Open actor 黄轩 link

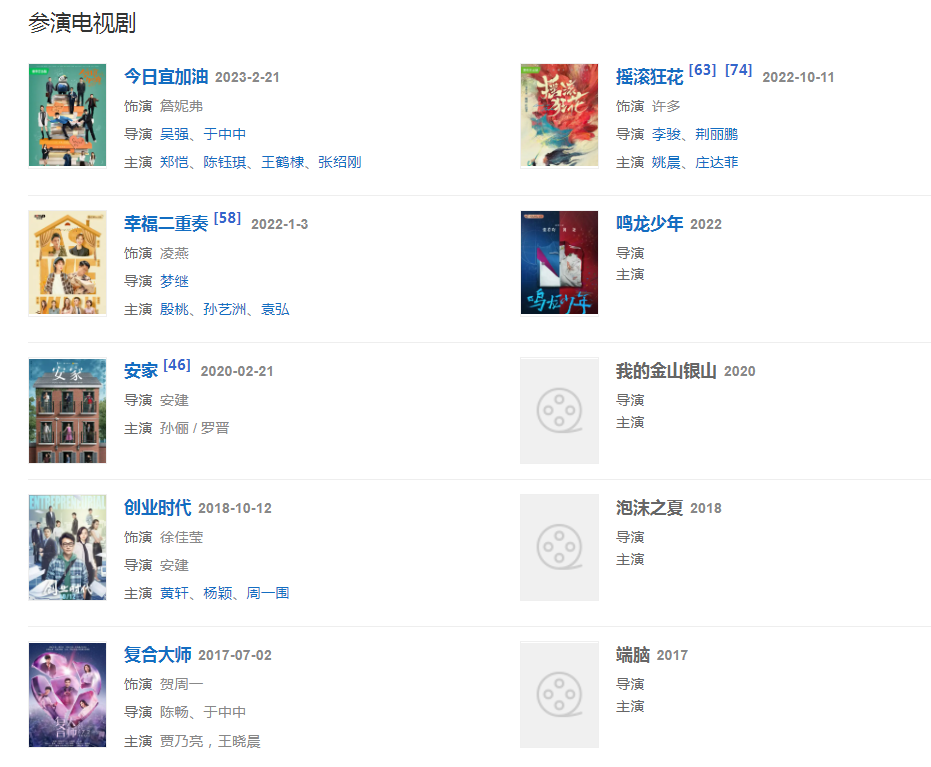(174, 593)
